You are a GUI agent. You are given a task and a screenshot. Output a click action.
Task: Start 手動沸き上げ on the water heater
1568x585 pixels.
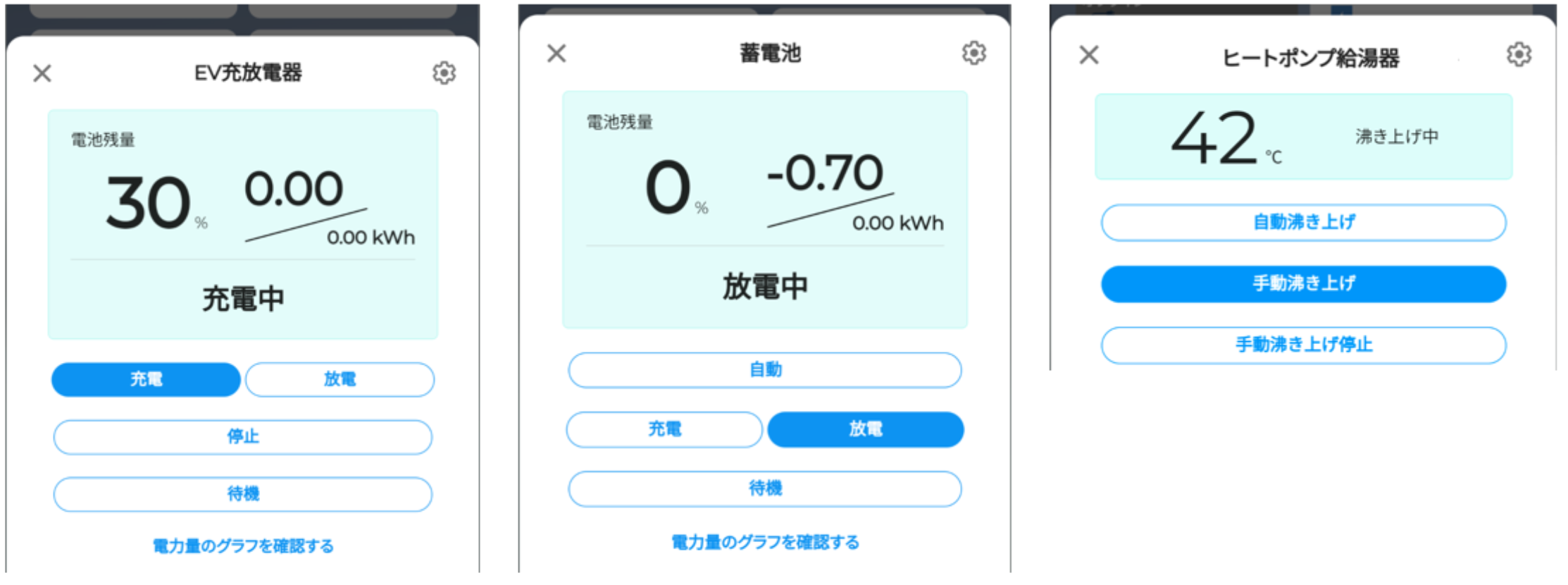click(x=1303, y=284)
